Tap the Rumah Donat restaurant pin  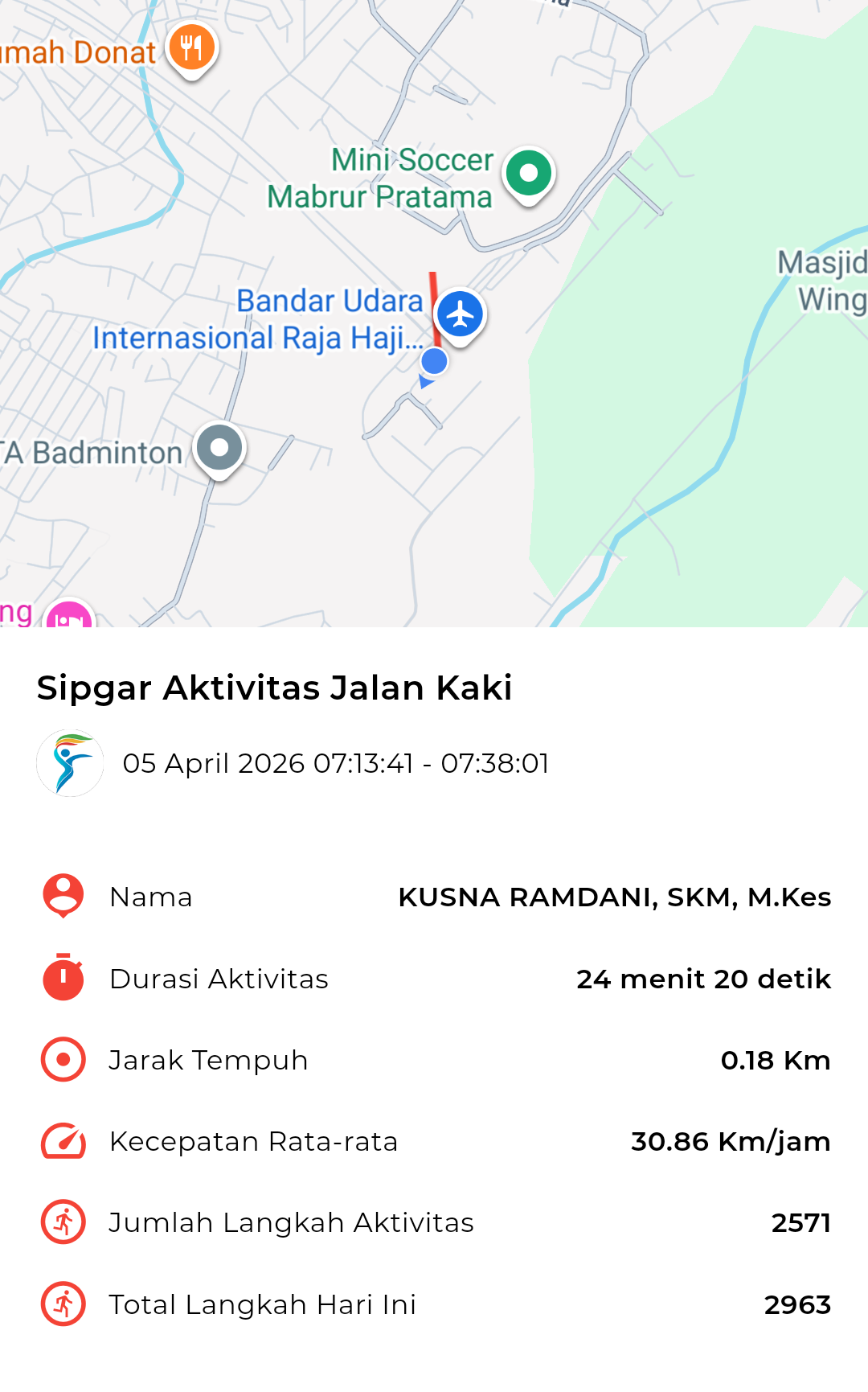pos(191,48)
